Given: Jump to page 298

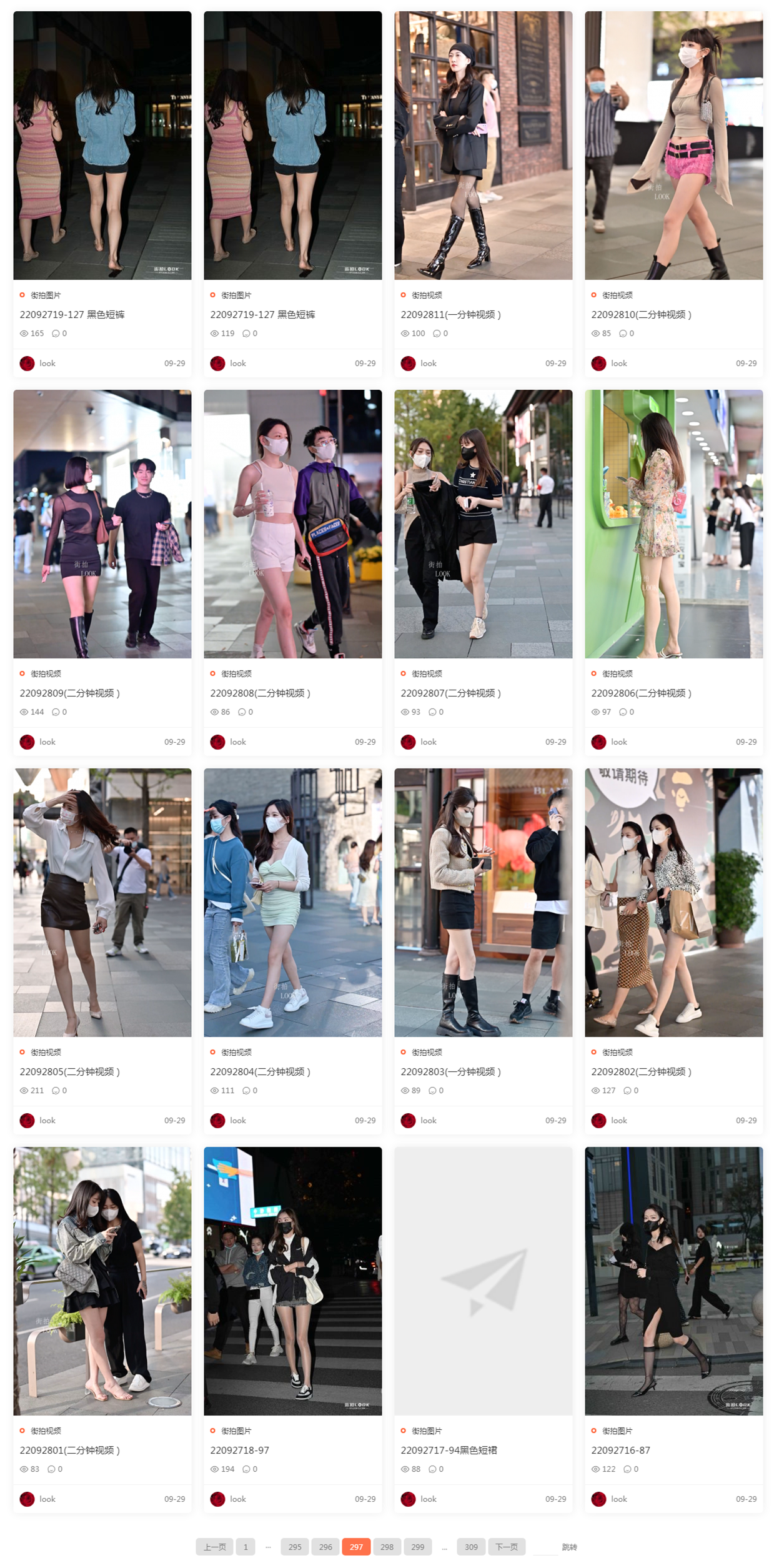Looking at the screenshot, I should (x=387, y=1547).
